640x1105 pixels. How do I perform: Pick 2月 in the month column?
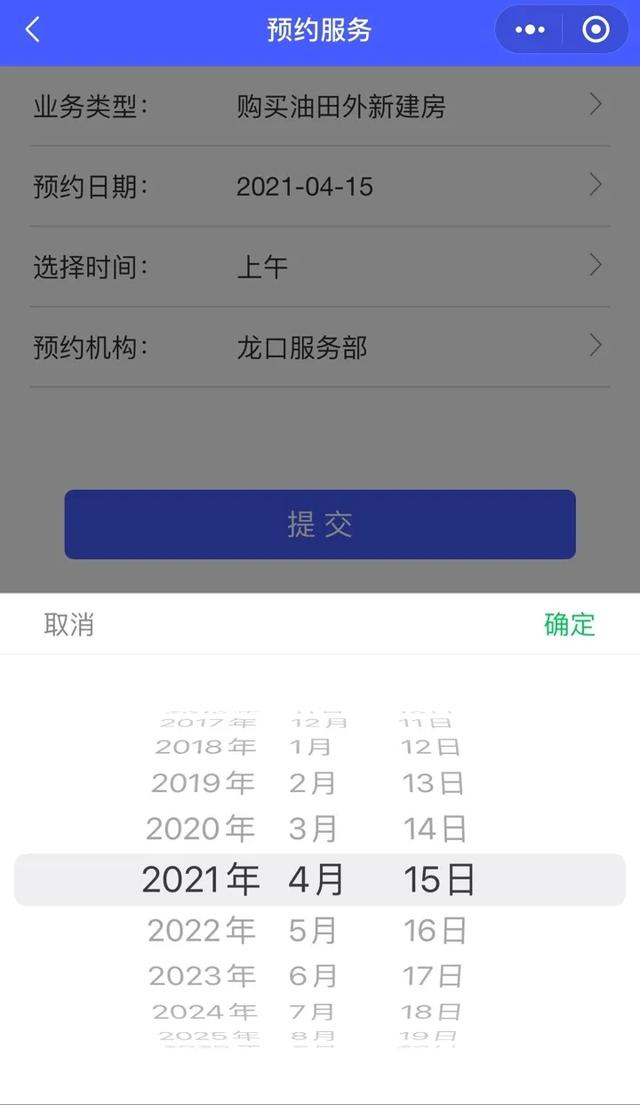coord(312,783)
